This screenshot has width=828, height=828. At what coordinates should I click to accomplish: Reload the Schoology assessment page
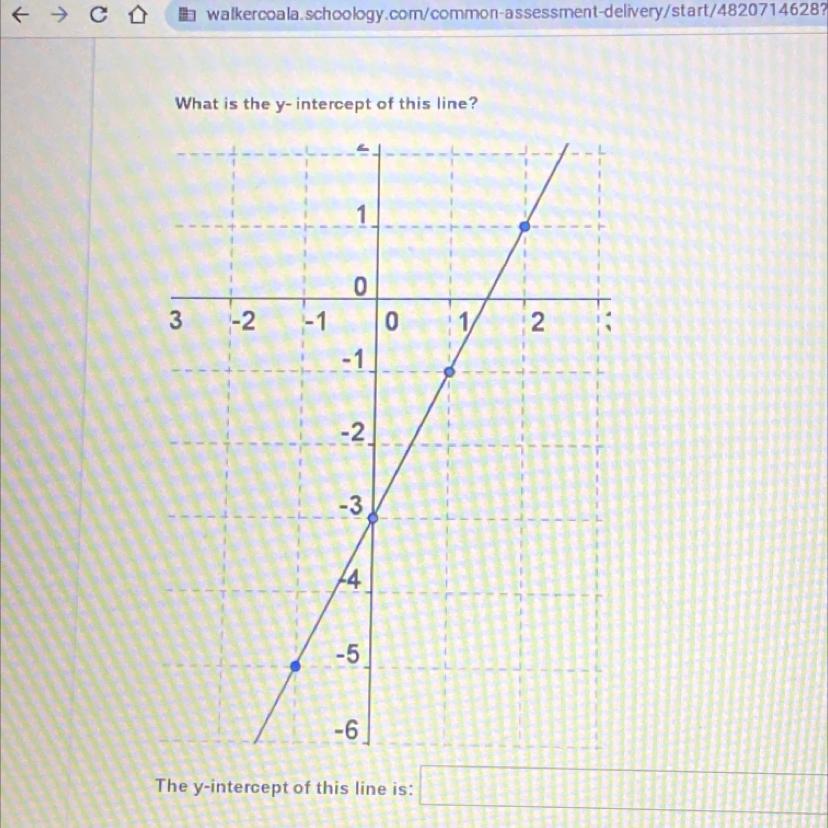pyautogui.click(x=98, y=15)
